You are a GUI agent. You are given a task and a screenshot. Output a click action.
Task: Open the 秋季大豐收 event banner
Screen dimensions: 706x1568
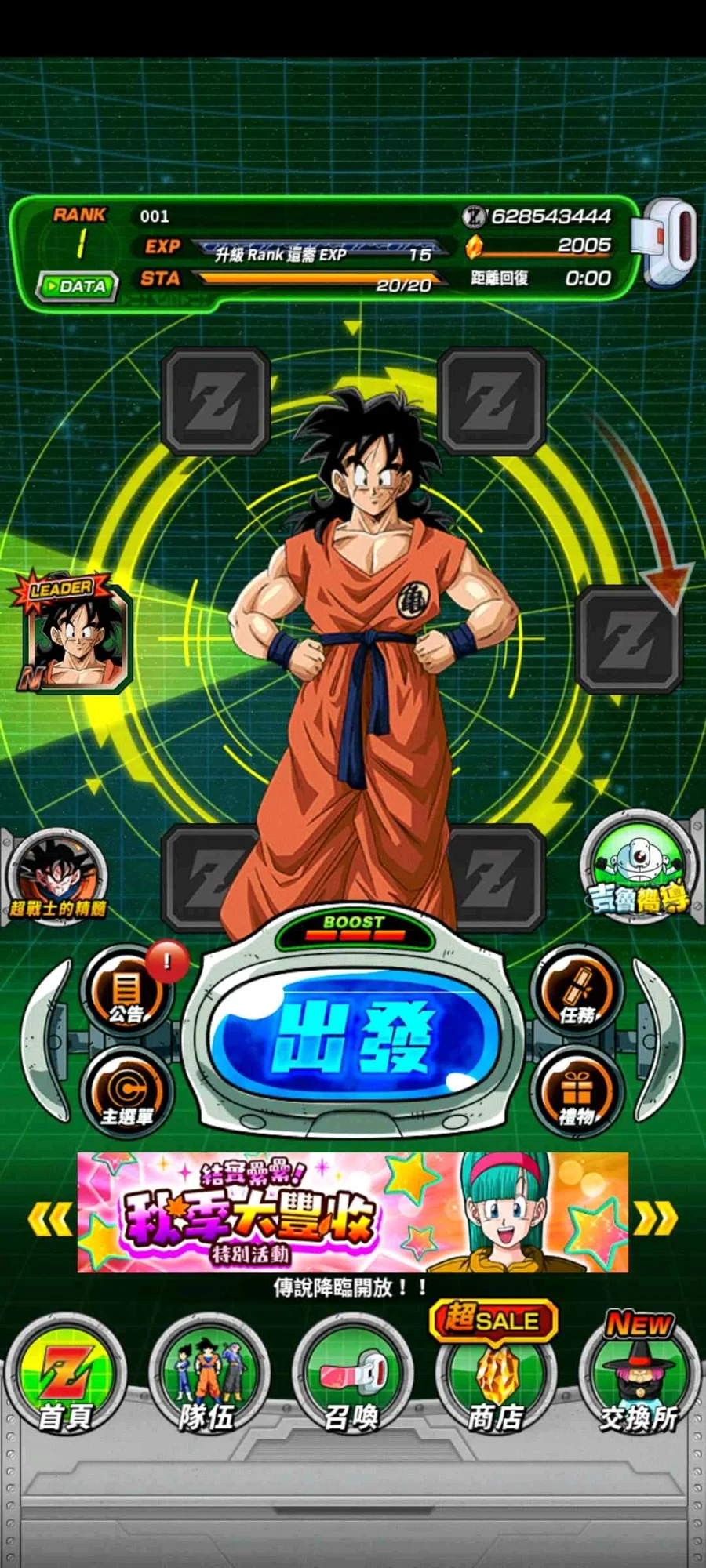(353, 1212)
